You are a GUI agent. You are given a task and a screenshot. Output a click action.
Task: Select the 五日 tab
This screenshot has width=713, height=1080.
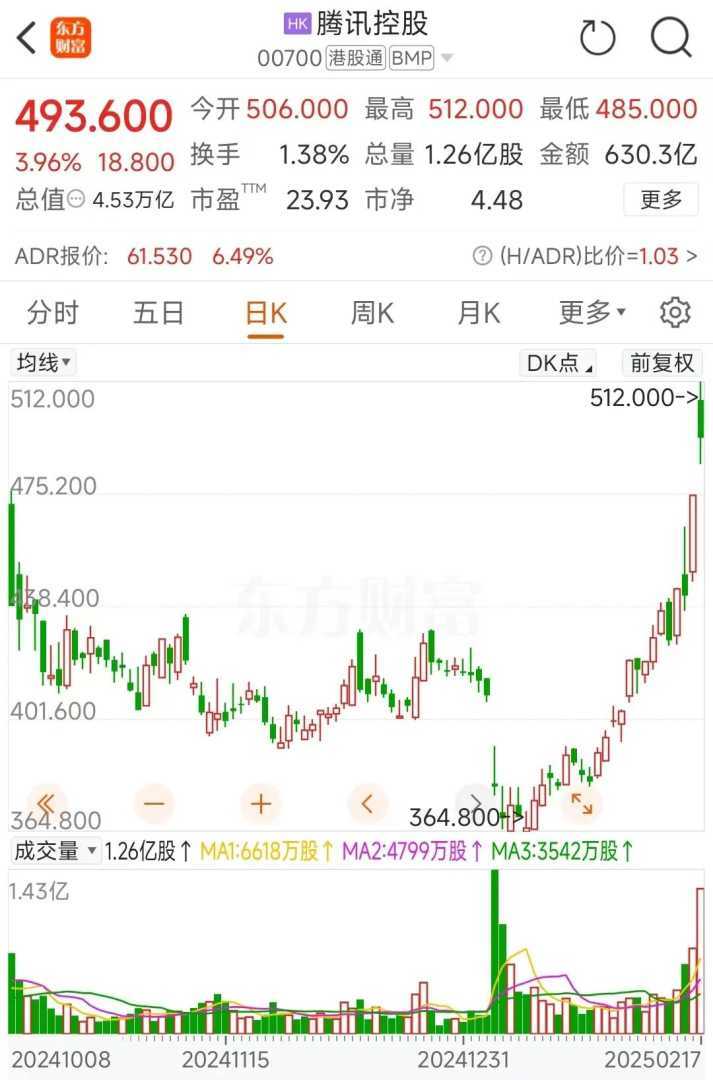159,313
